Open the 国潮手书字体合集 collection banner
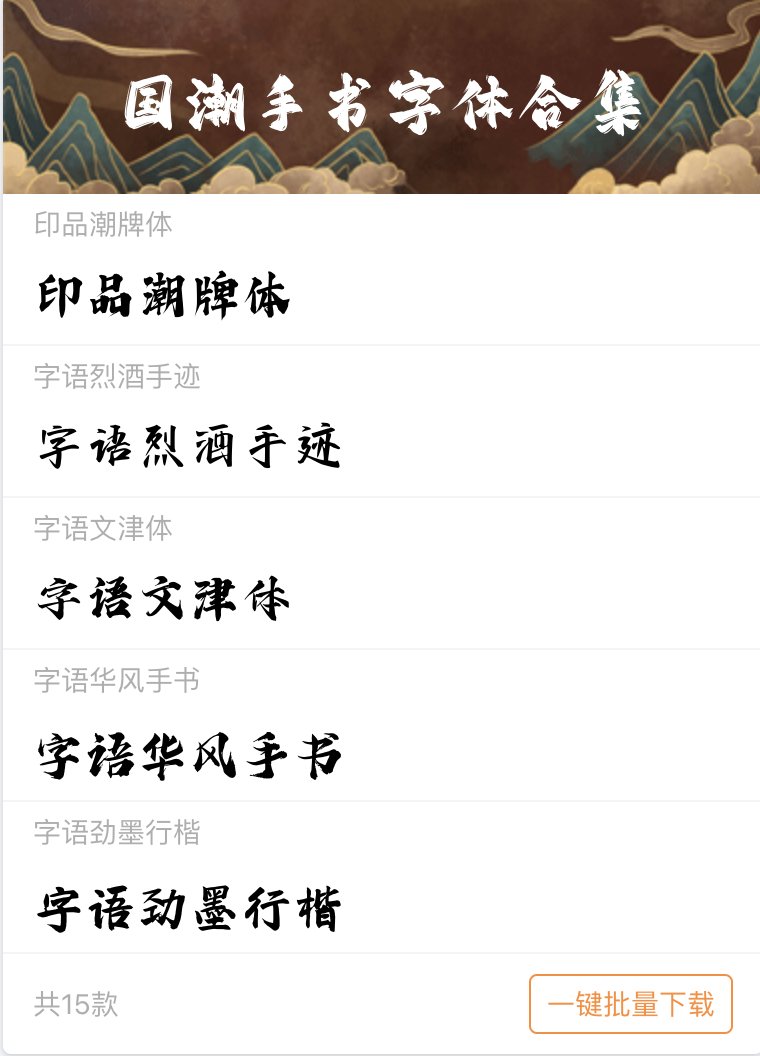The image size is (760, 1056). (381, 106)
